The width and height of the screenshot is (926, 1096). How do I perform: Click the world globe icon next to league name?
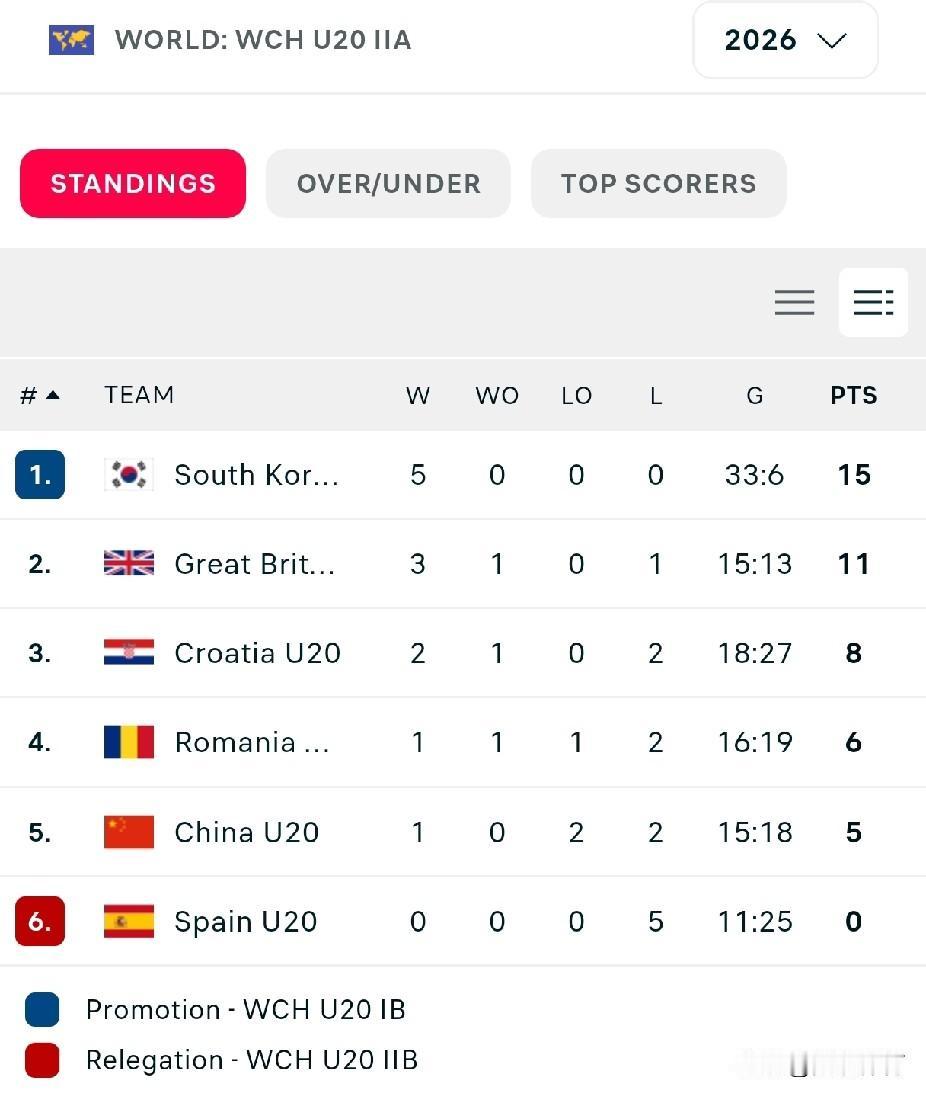click(70, 40)
